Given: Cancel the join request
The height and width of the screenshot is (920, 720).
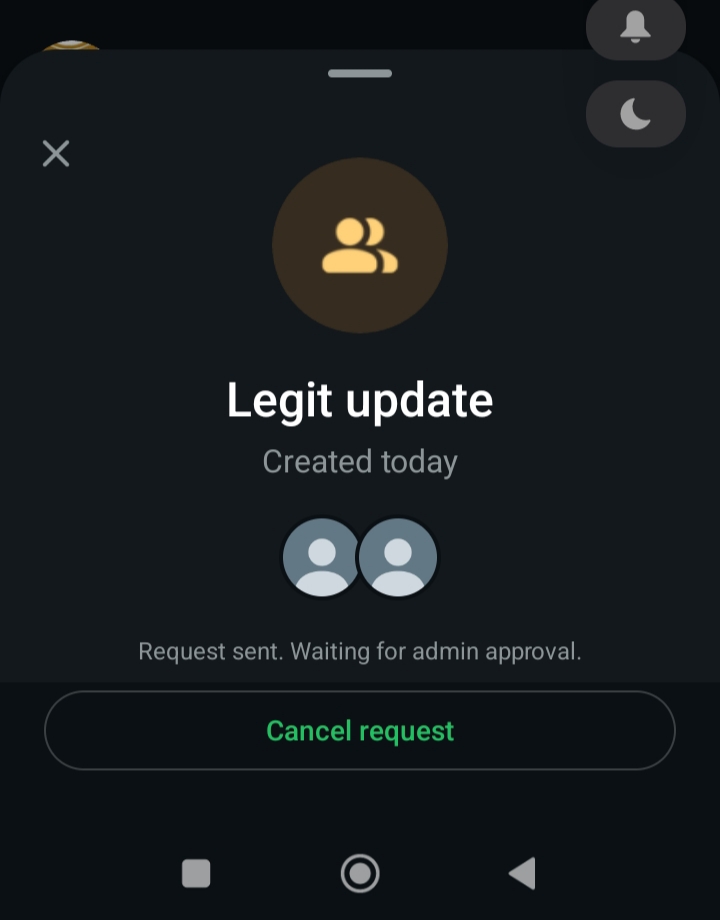Looking at the screenshot, I should [x=360, y=731].
